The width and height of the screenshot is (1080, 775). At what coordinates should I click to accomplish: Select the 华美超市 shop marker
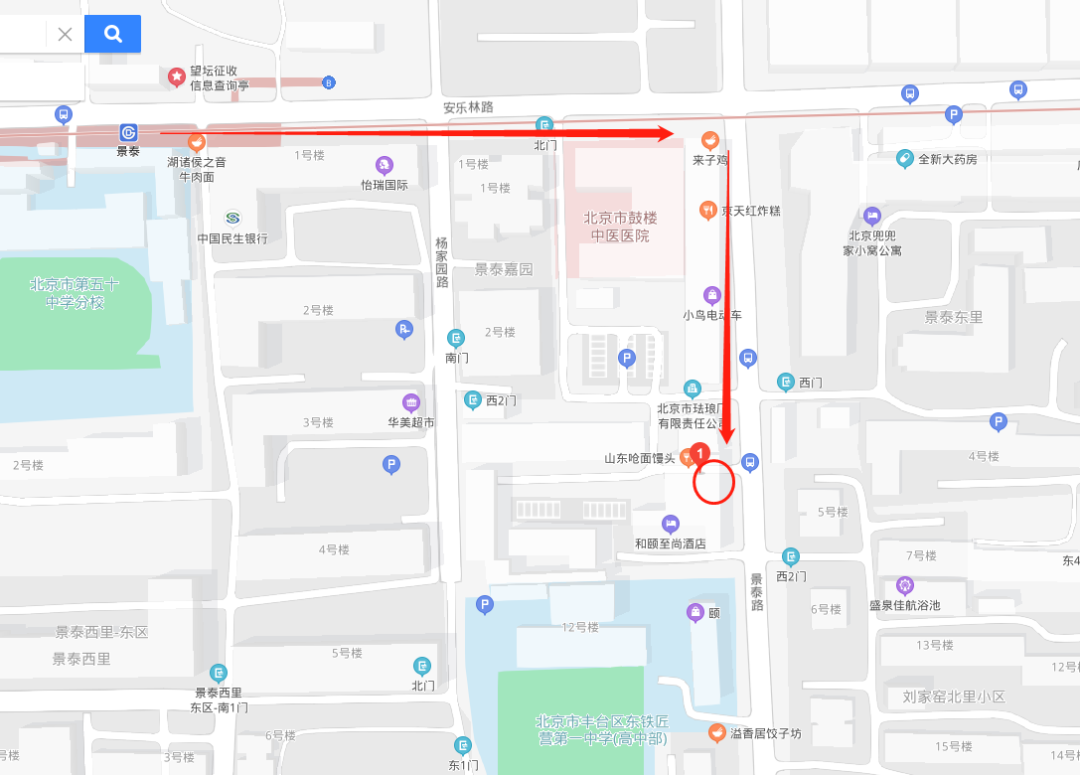[411, 402]
